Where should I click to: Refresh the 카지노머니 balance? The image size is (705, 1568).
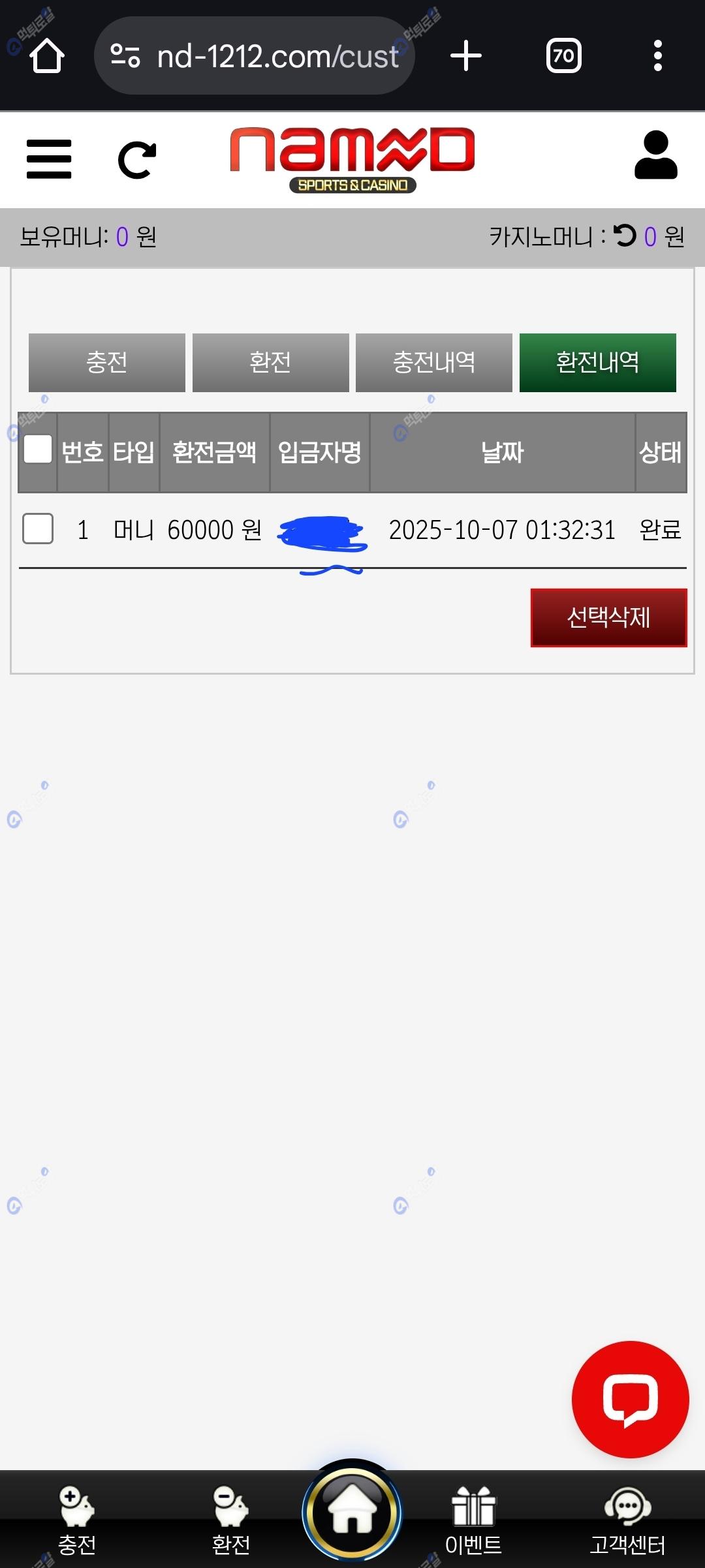[625, 236]
